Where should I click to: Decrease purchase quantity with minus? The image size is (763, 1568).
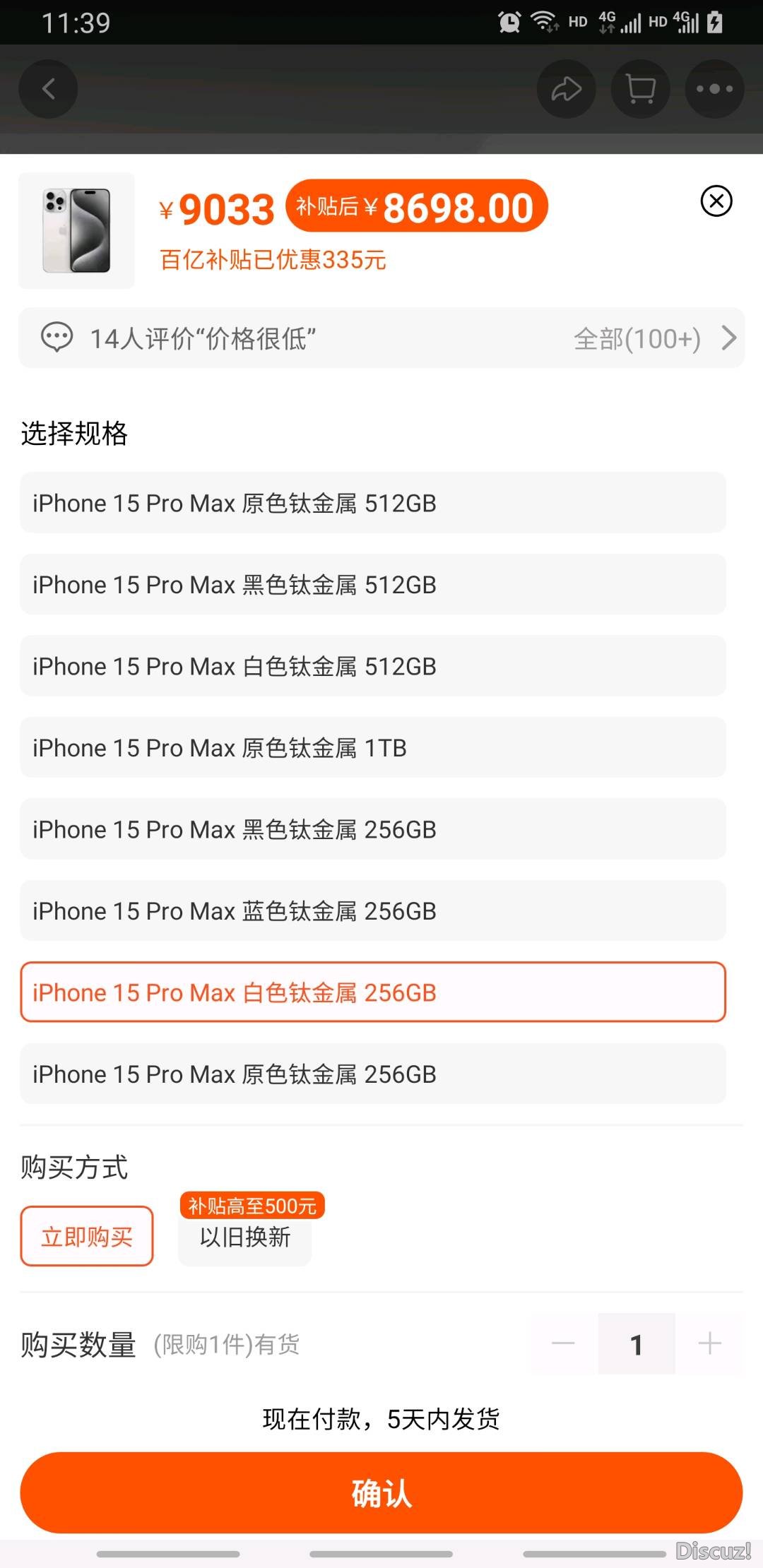tap(563, 1343)
